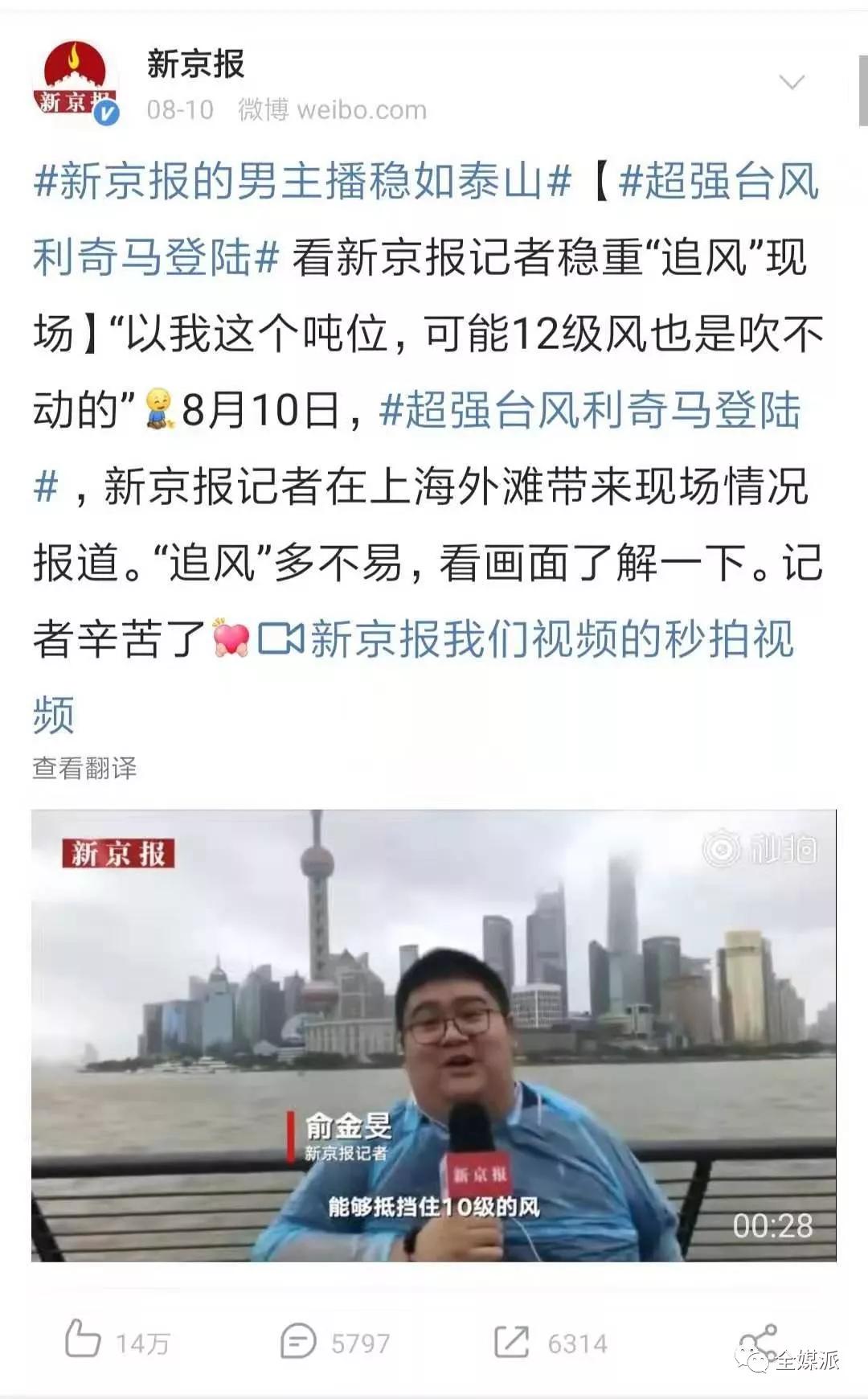The height and width of the screenshot is (1399, 868).
Task: Tap 查看翻译 to translate the post
Action: 84,768
